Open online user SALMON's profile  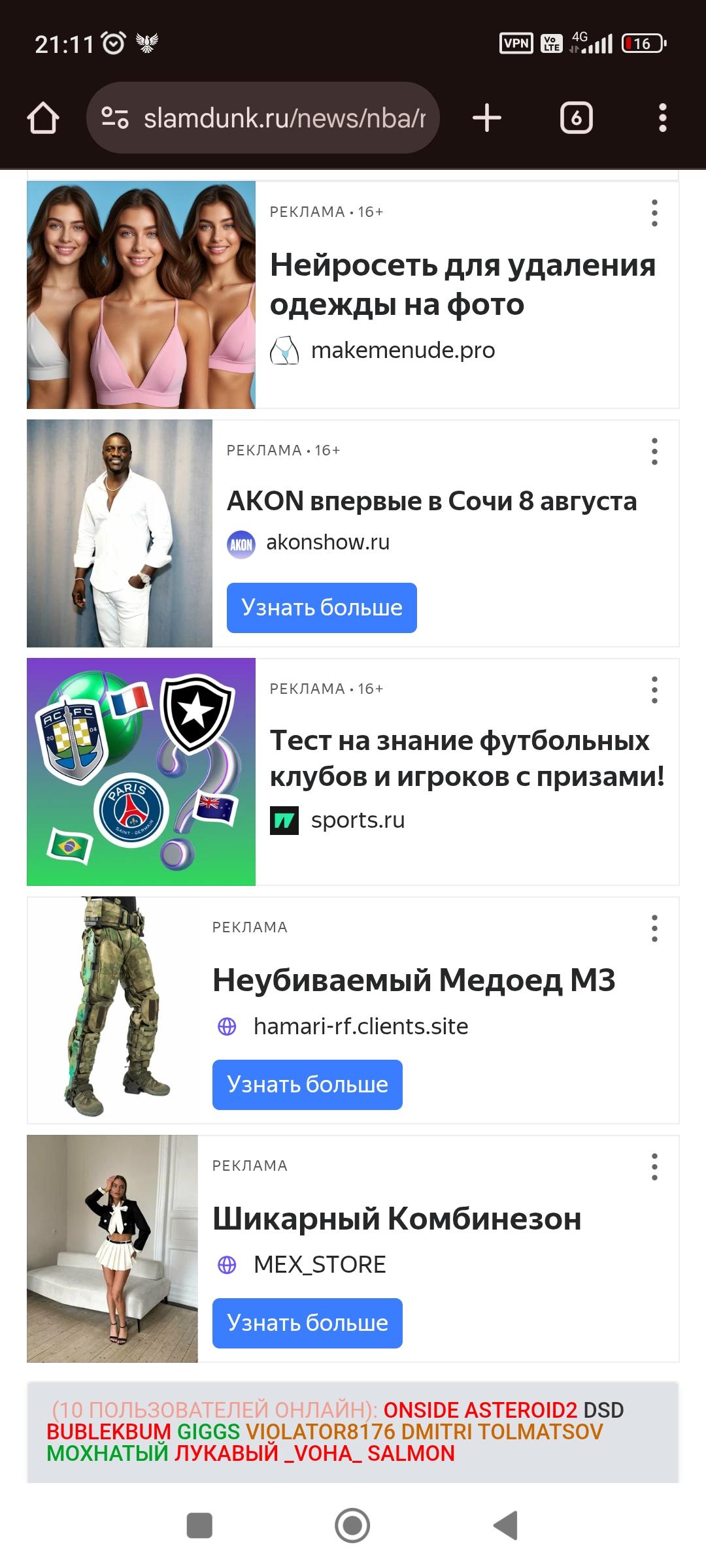pos(411,1453)
